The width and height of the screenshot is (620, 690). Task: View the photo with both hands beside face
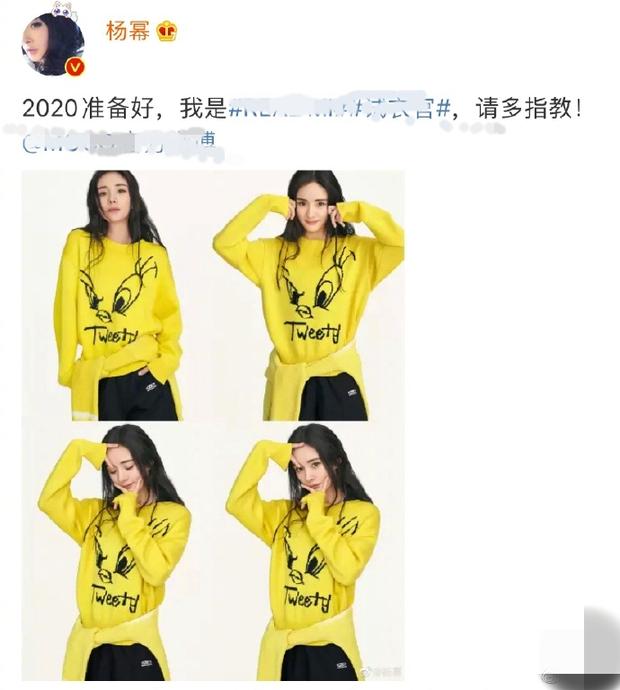tap(308, 295)
